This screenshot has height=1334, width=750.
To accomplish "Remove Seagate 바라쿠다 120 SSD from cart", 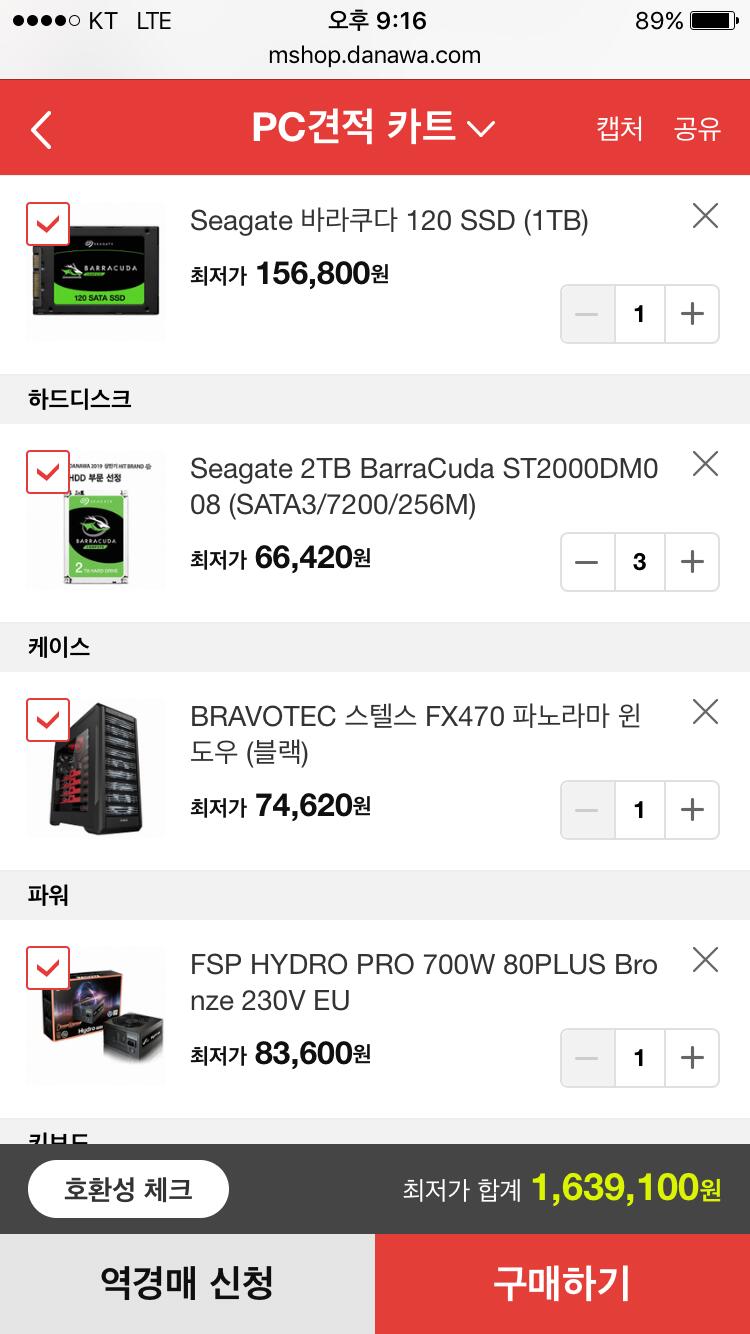I will pyautogui.click(x=705, y=215).
